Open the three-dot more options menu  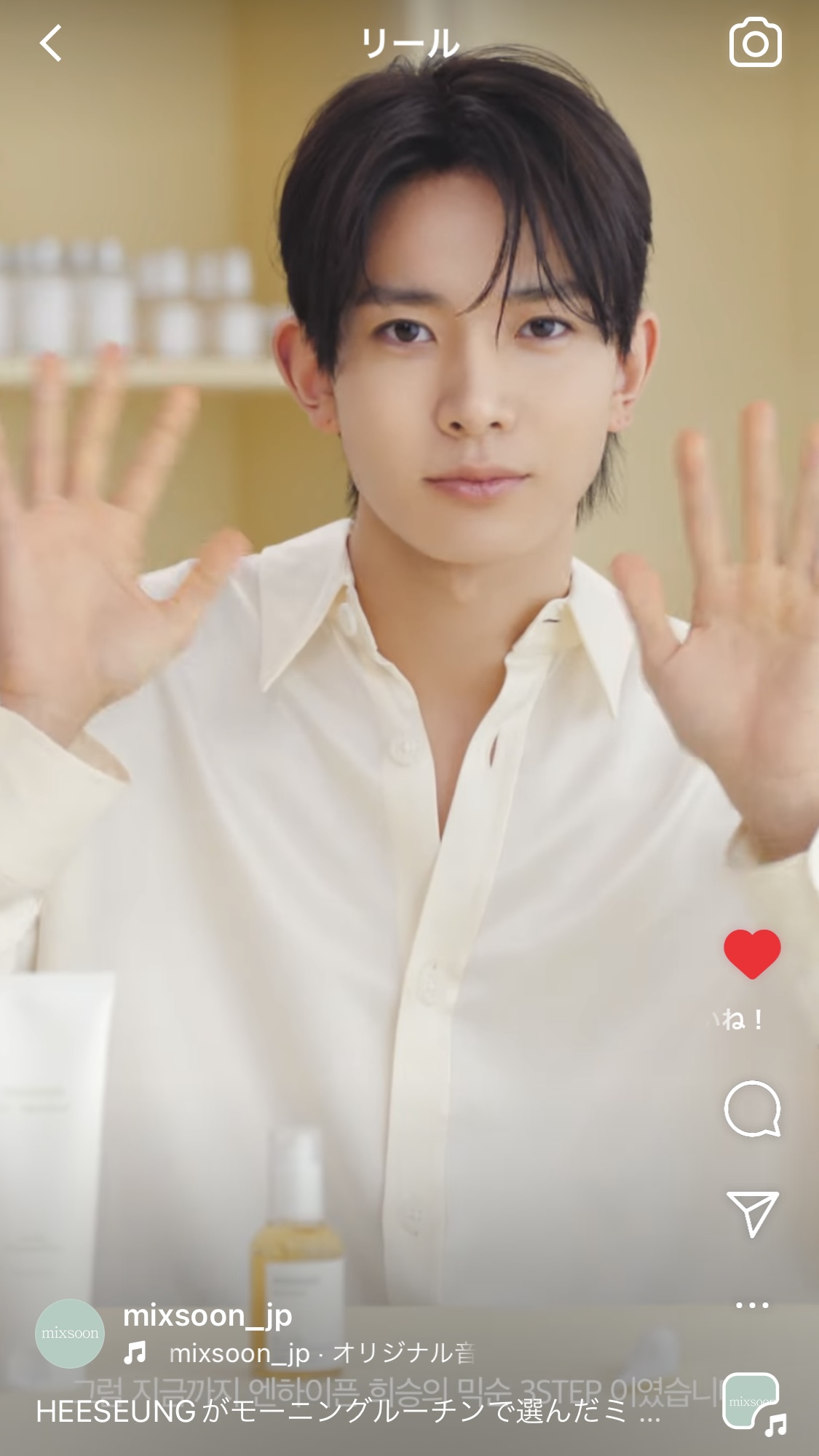click(752, 1305)
